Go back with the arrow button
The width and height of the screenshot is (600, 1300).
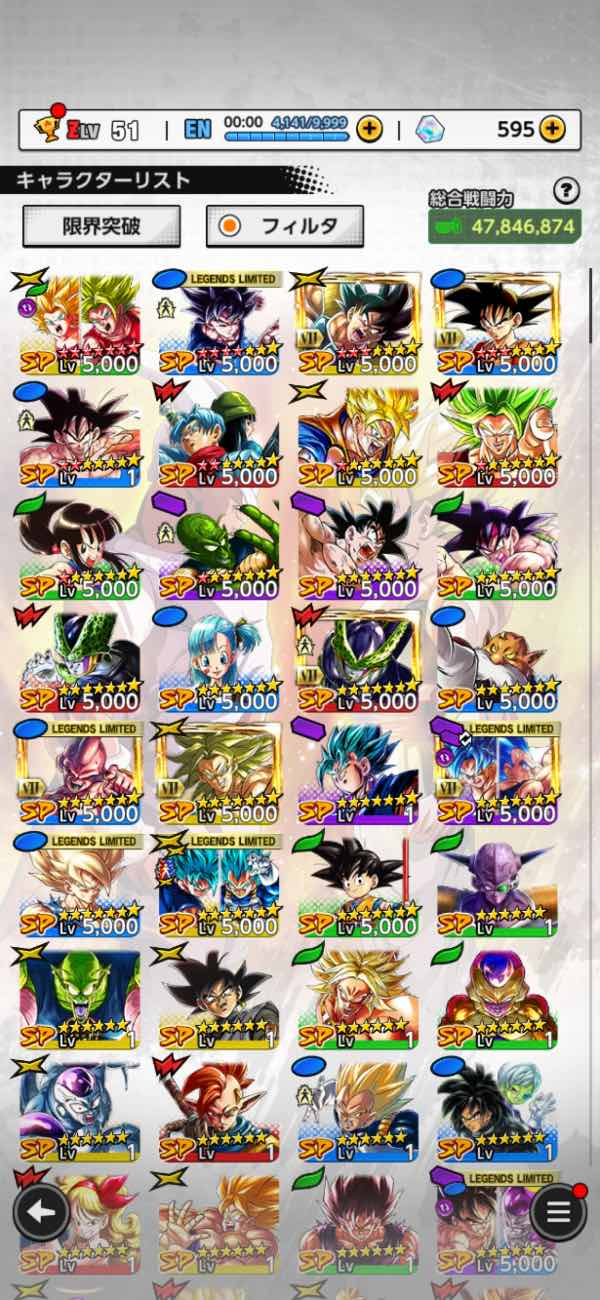point(41,1213)
